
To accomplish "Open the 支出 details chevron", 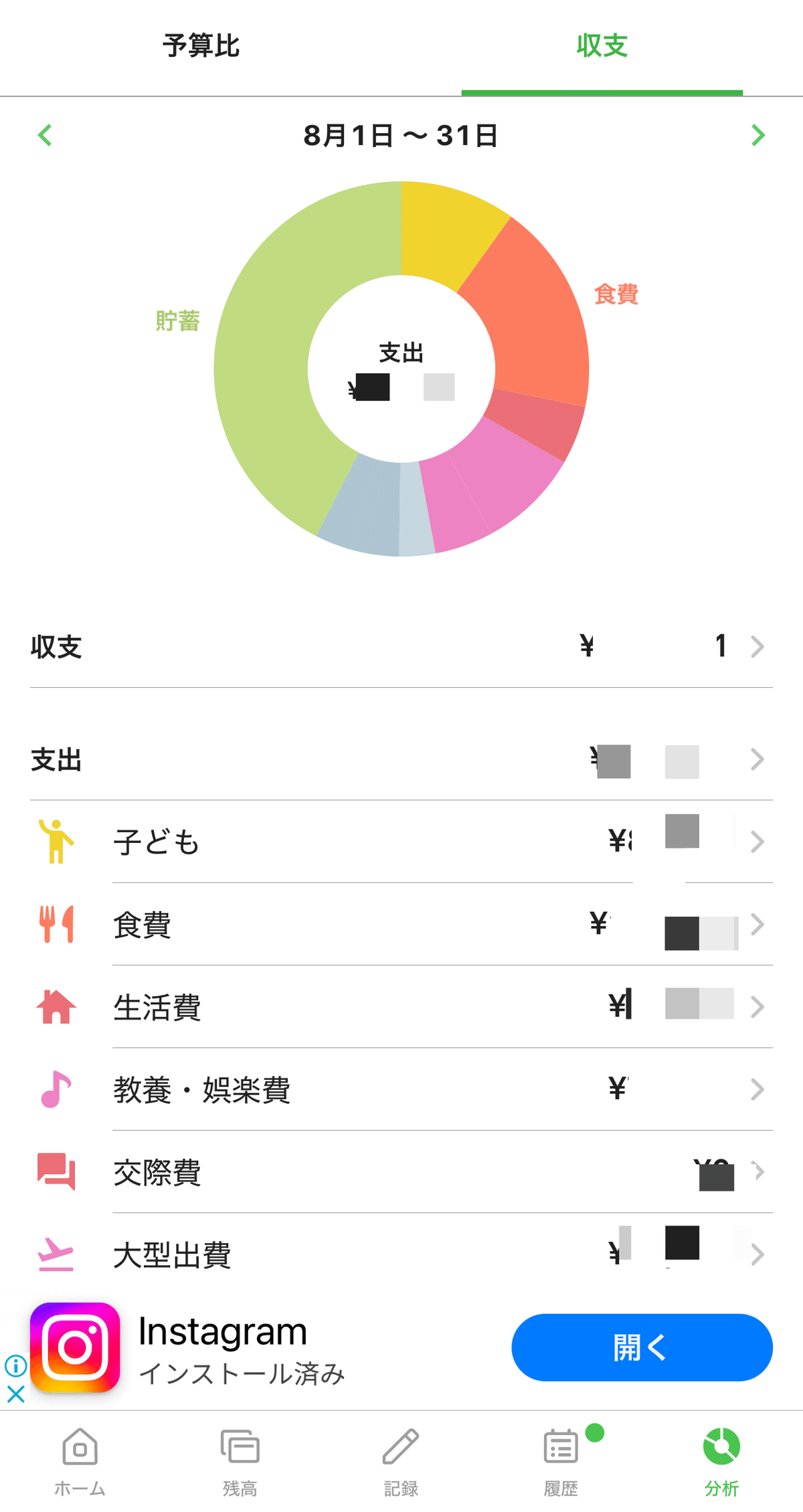I will (x=757, y=759).
